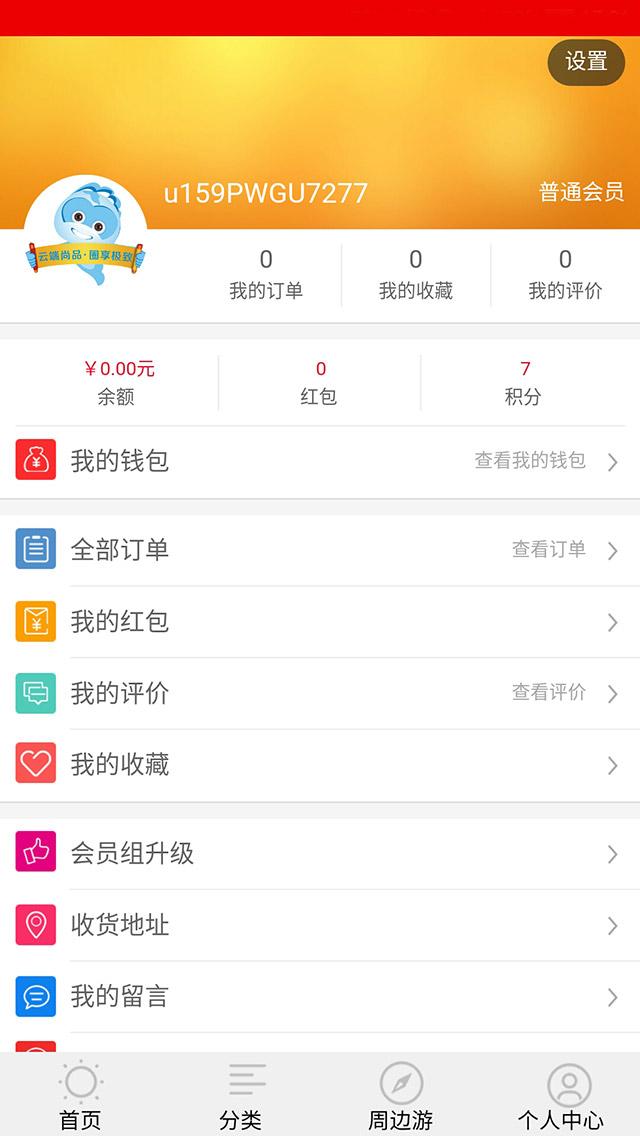View 积分 points
The height and width of the screenshot is (1136, 640).
pyautogui.click(x=524, y=382)
